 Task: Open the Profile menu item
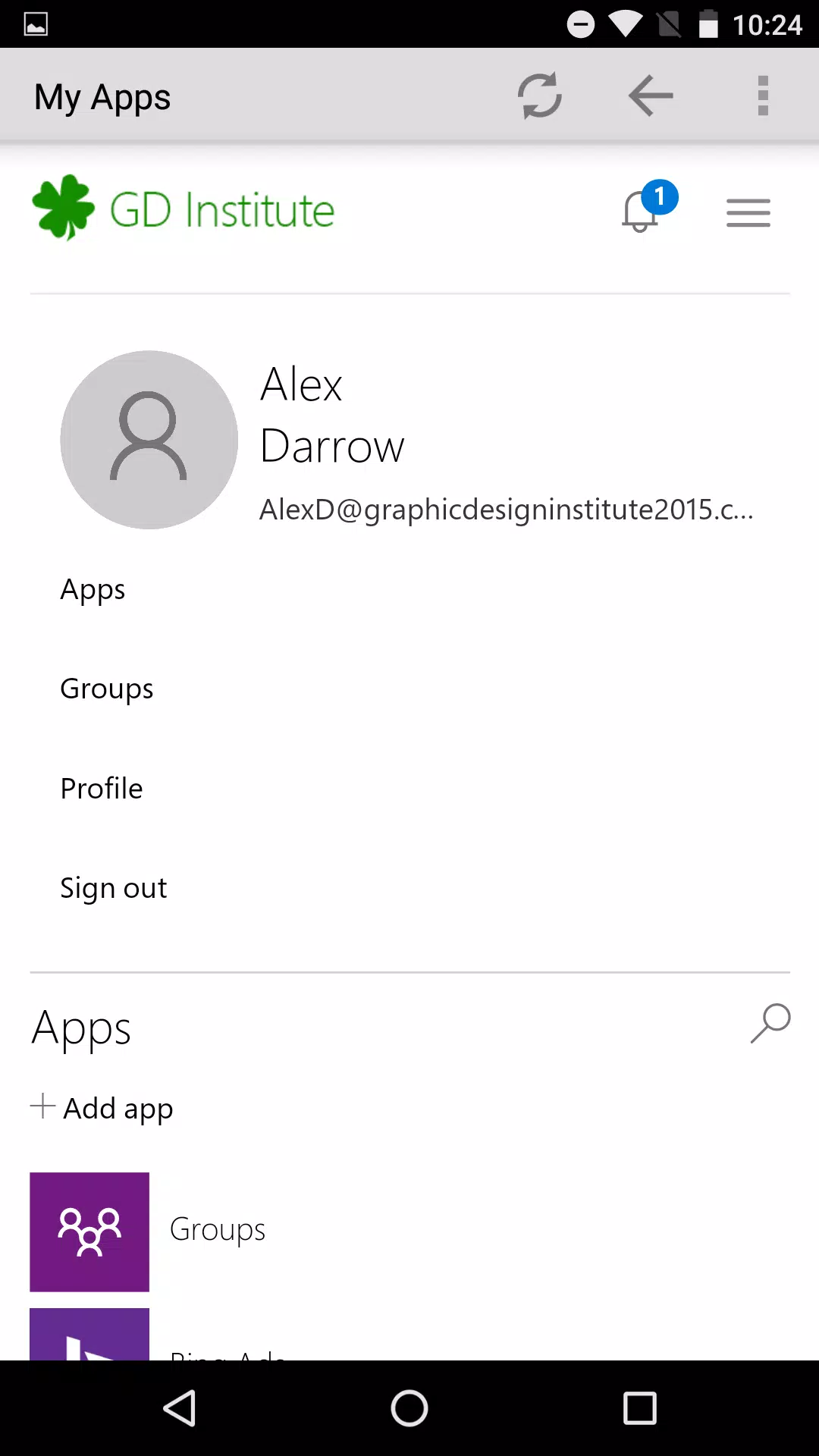[102, 789]
